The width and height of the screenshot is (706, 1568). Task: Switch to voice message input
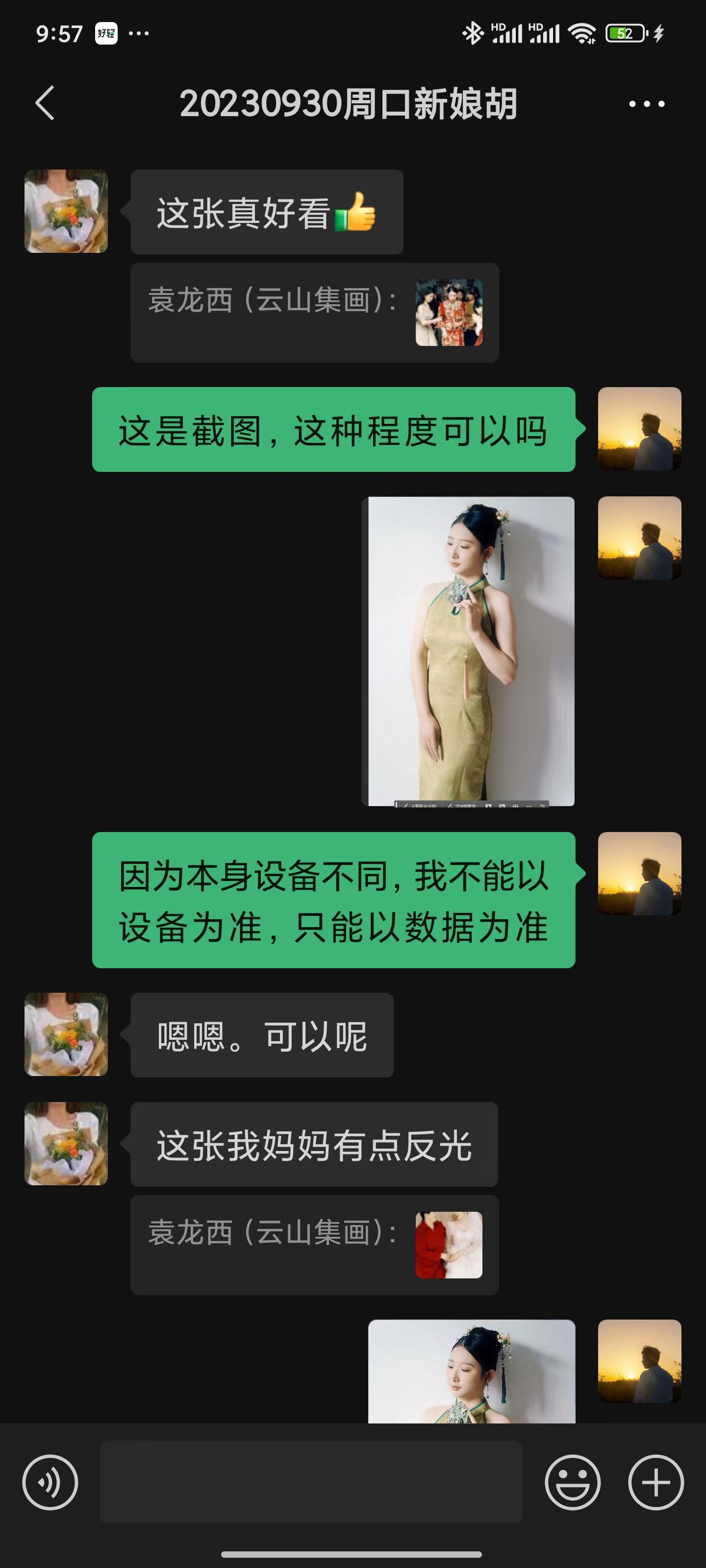pos(50,1482)
